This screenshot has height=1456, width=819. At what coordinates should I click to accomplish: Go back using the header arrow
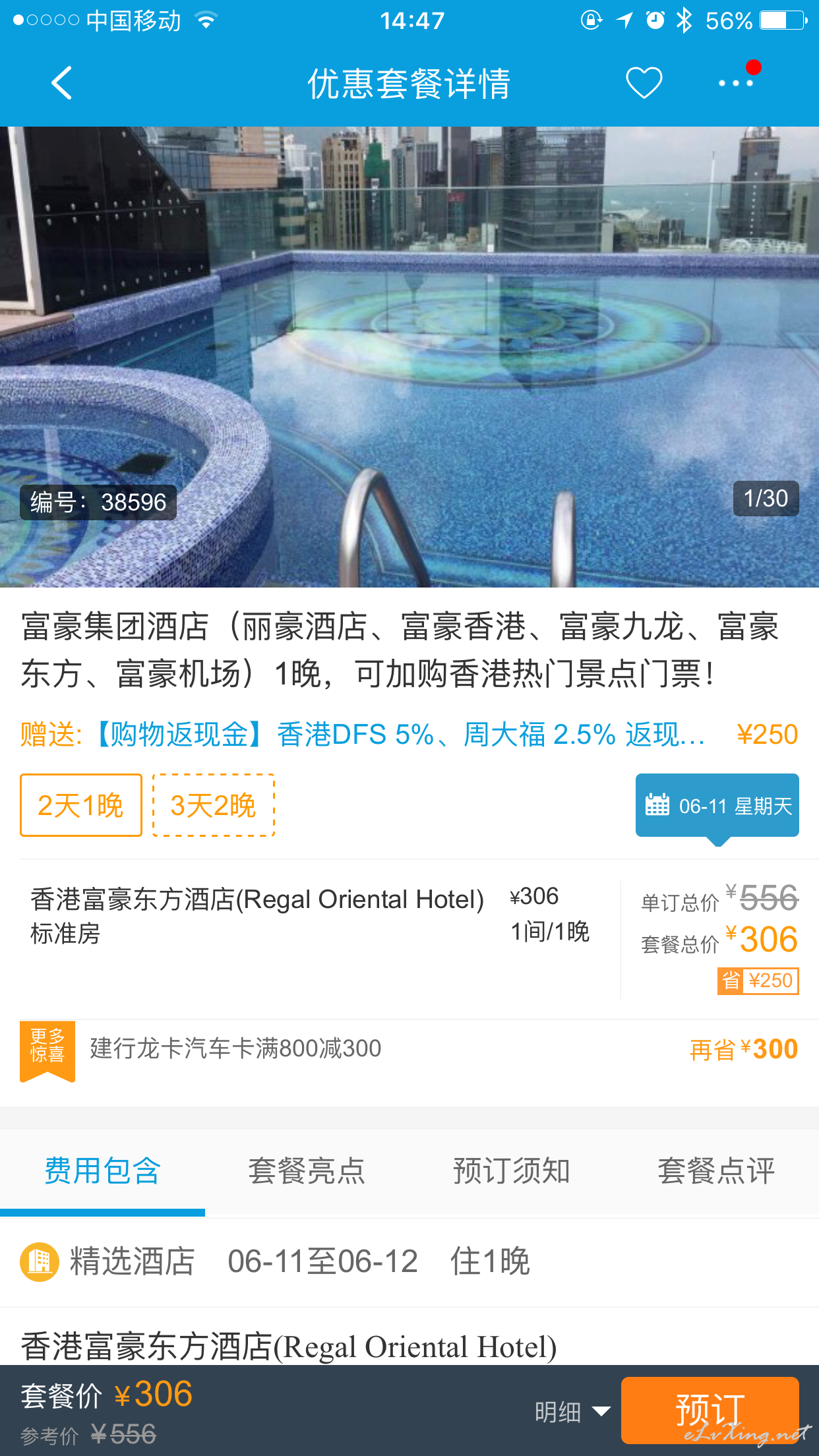[x=61, y=83]
